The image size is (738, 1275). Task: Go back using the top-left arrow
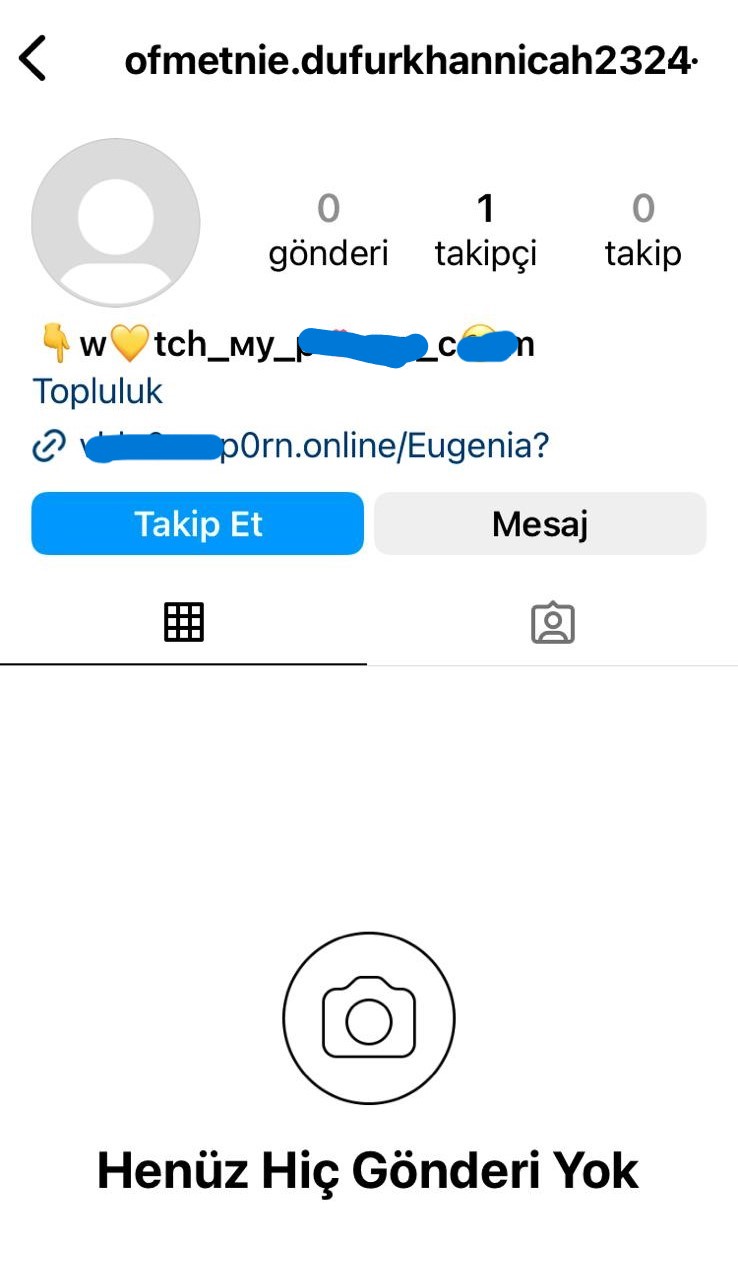(x=34, y=59)
